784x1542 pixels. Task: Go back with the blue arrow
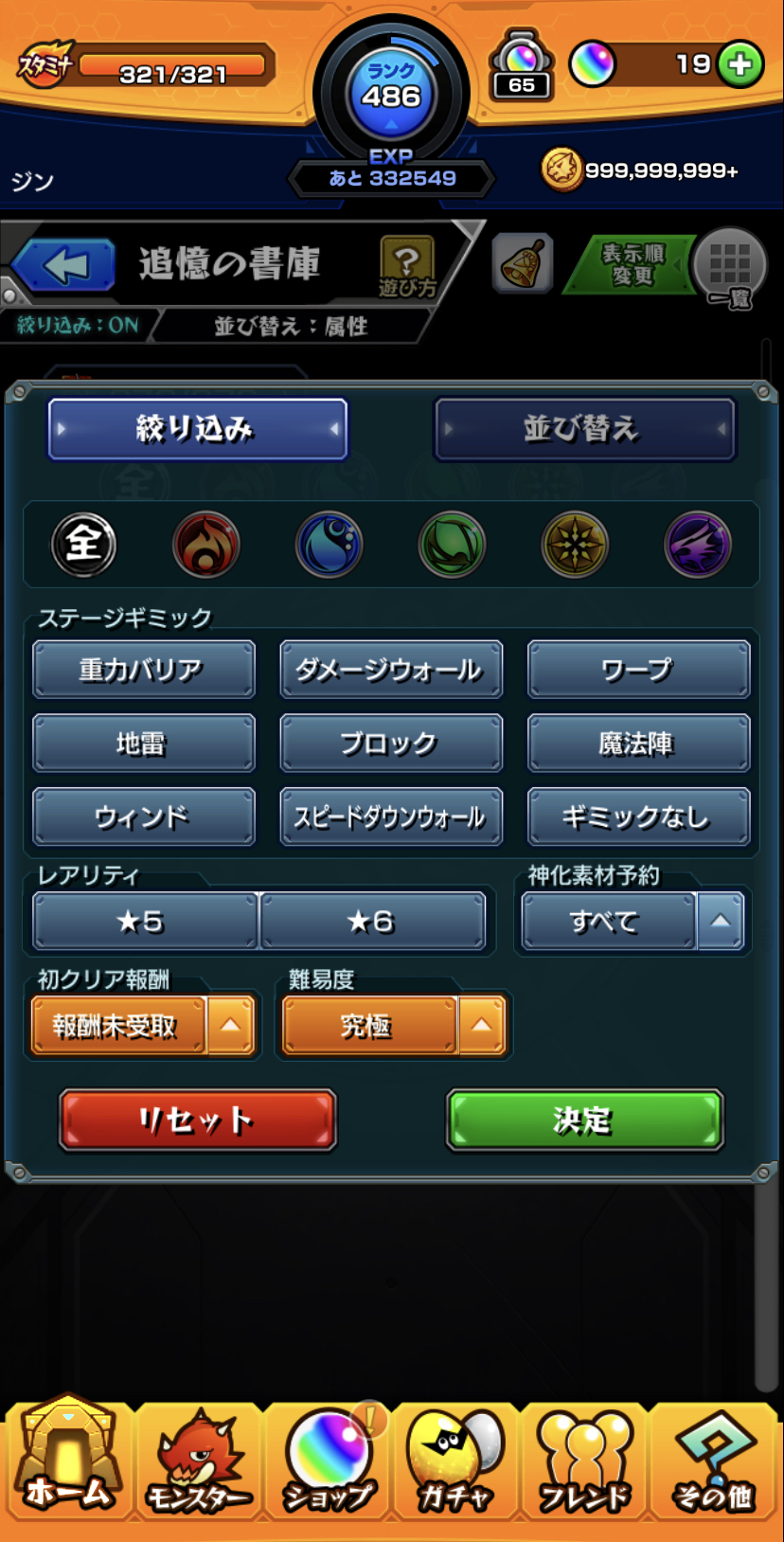pyautogui.click(x=63, y=264)
